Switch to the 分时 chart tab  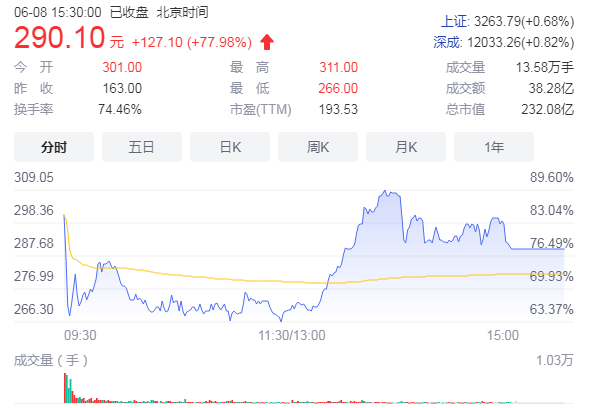[53, 147]
